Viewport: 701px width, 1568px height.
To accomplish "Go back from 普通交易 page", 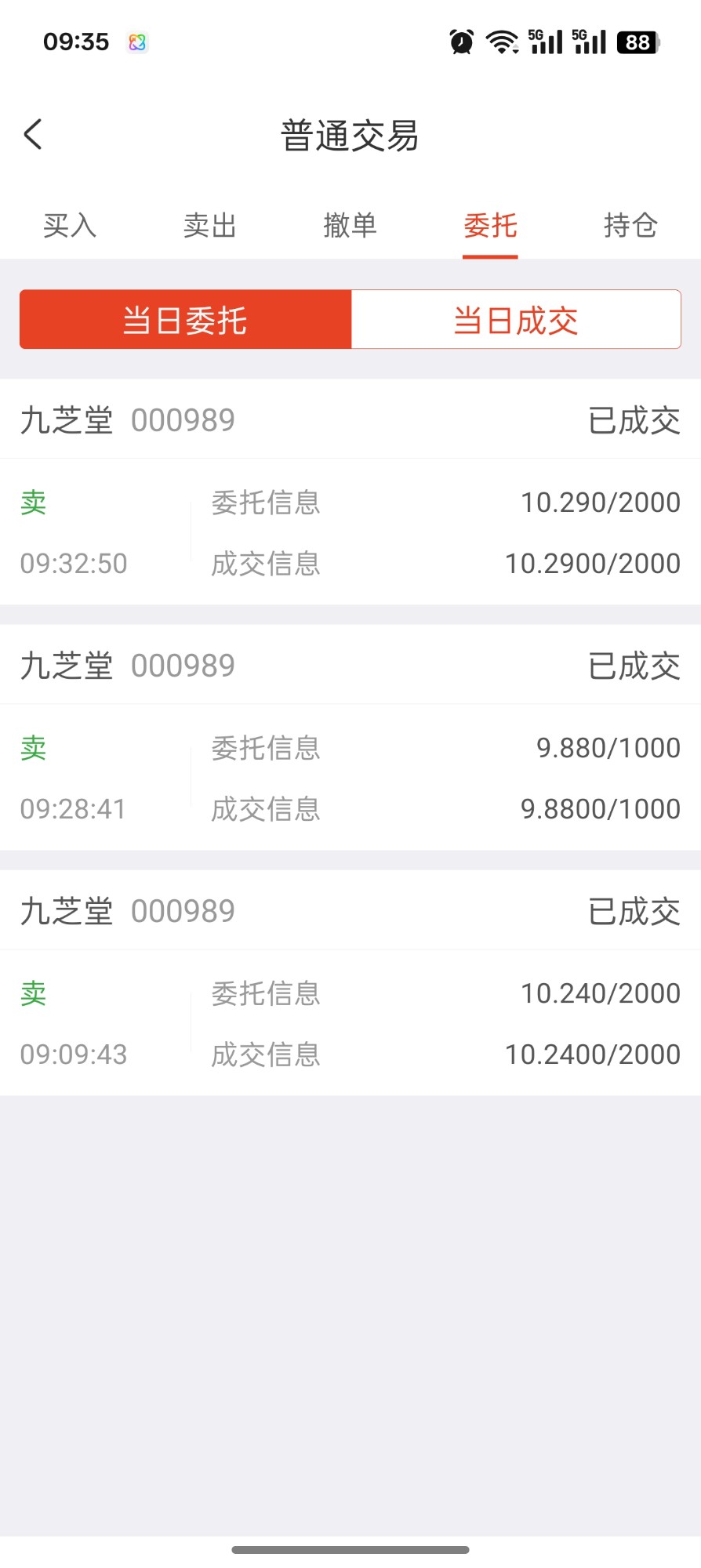I will (x=33, y=135).
